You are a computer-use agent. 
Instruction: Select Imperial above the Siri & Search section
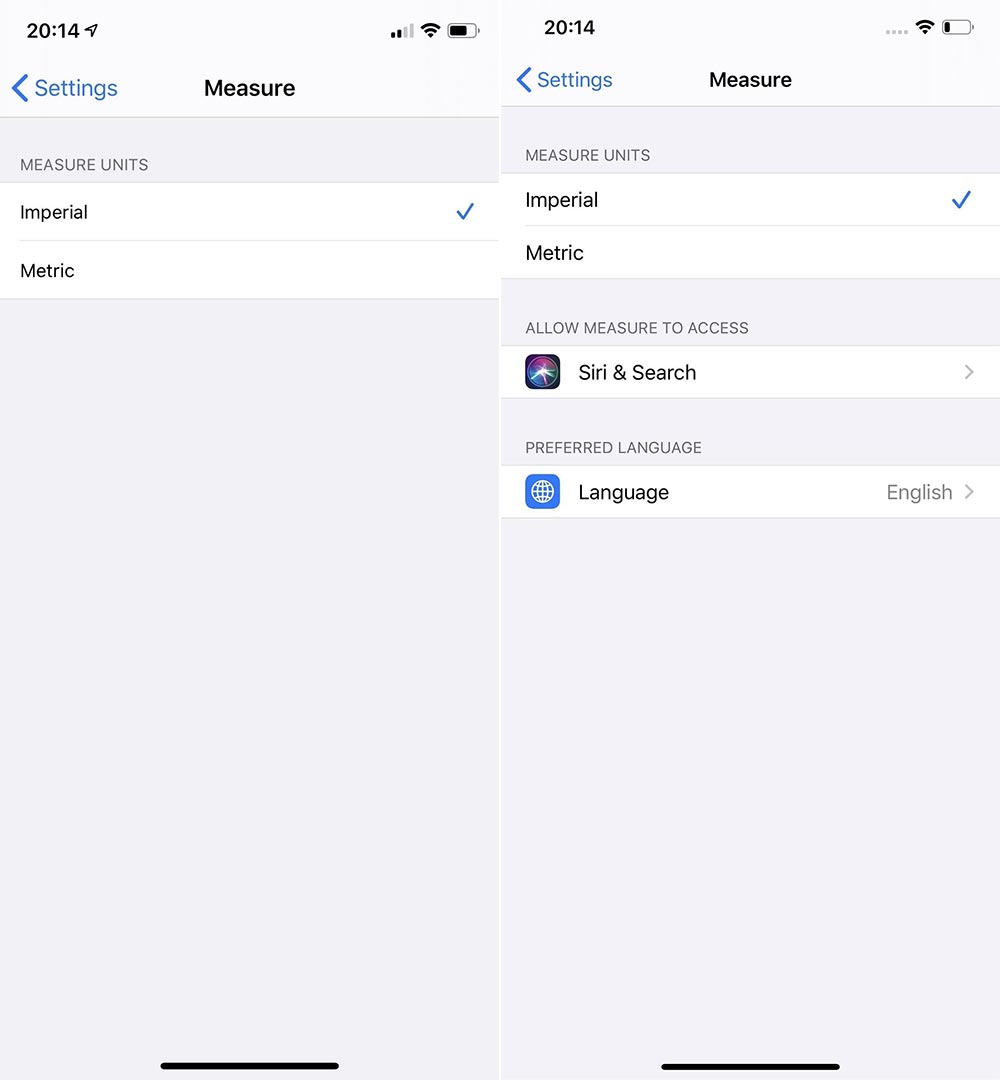750,200
